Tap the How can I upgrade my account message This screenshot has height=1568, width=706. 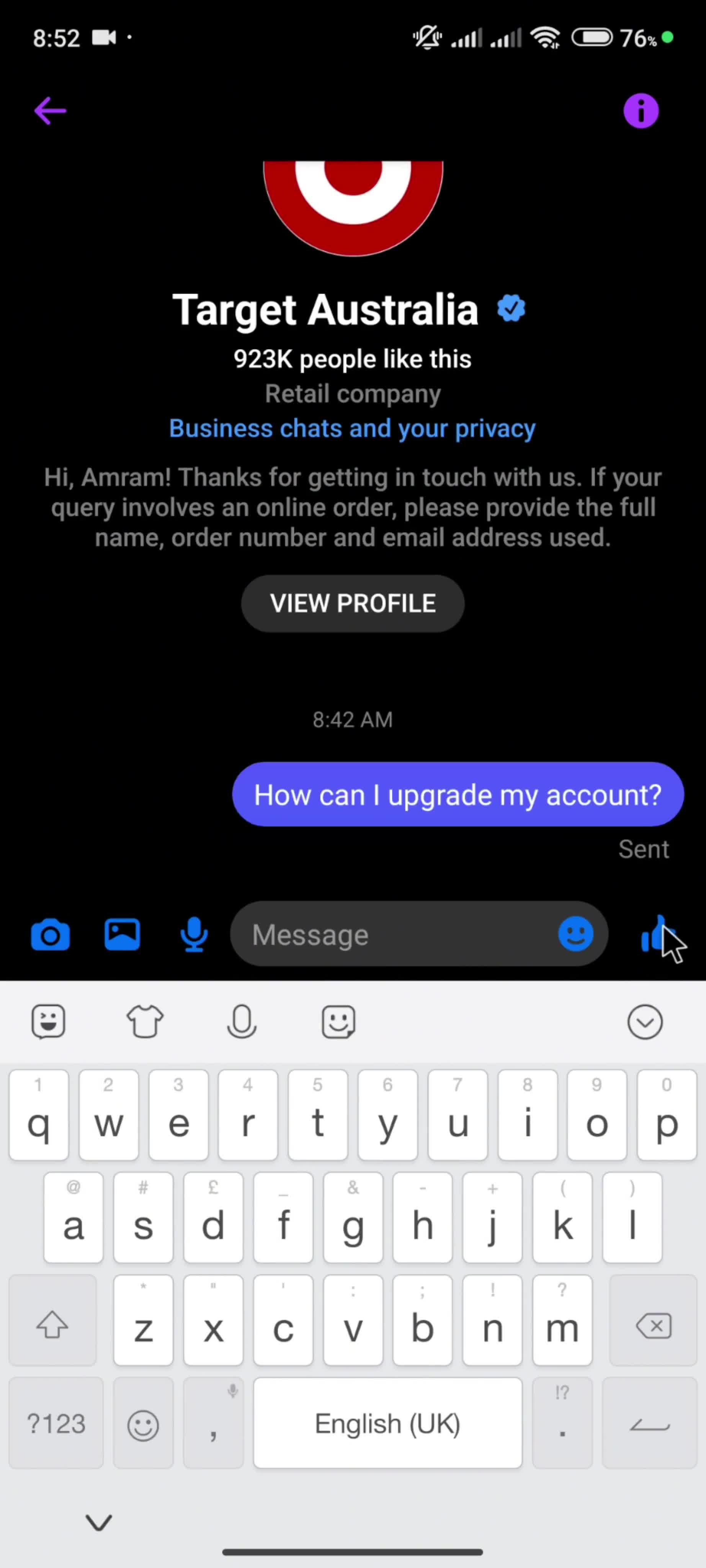[x=458, y=795]
